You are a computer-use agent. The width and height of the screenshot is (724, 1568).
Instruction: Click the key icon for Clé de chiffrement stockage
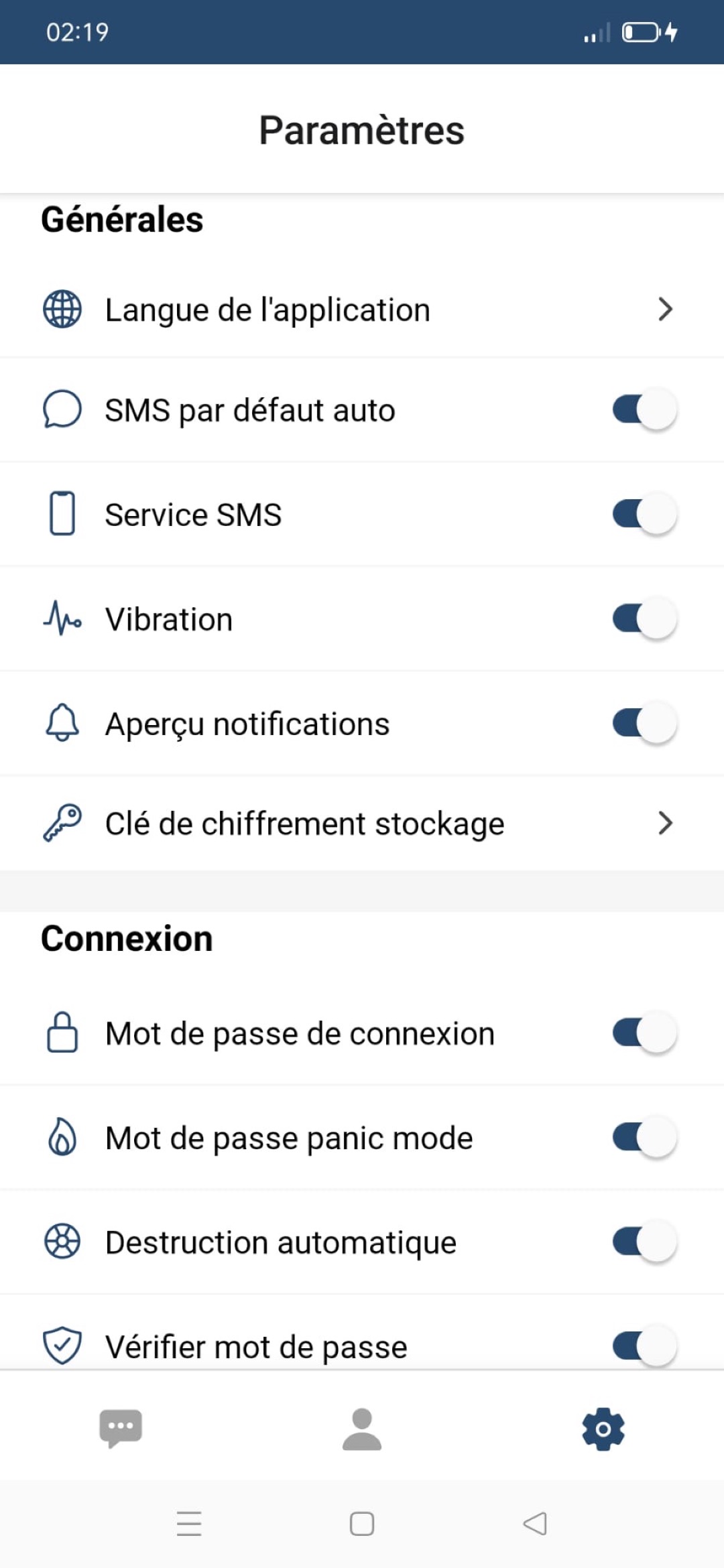click(62, 822)
